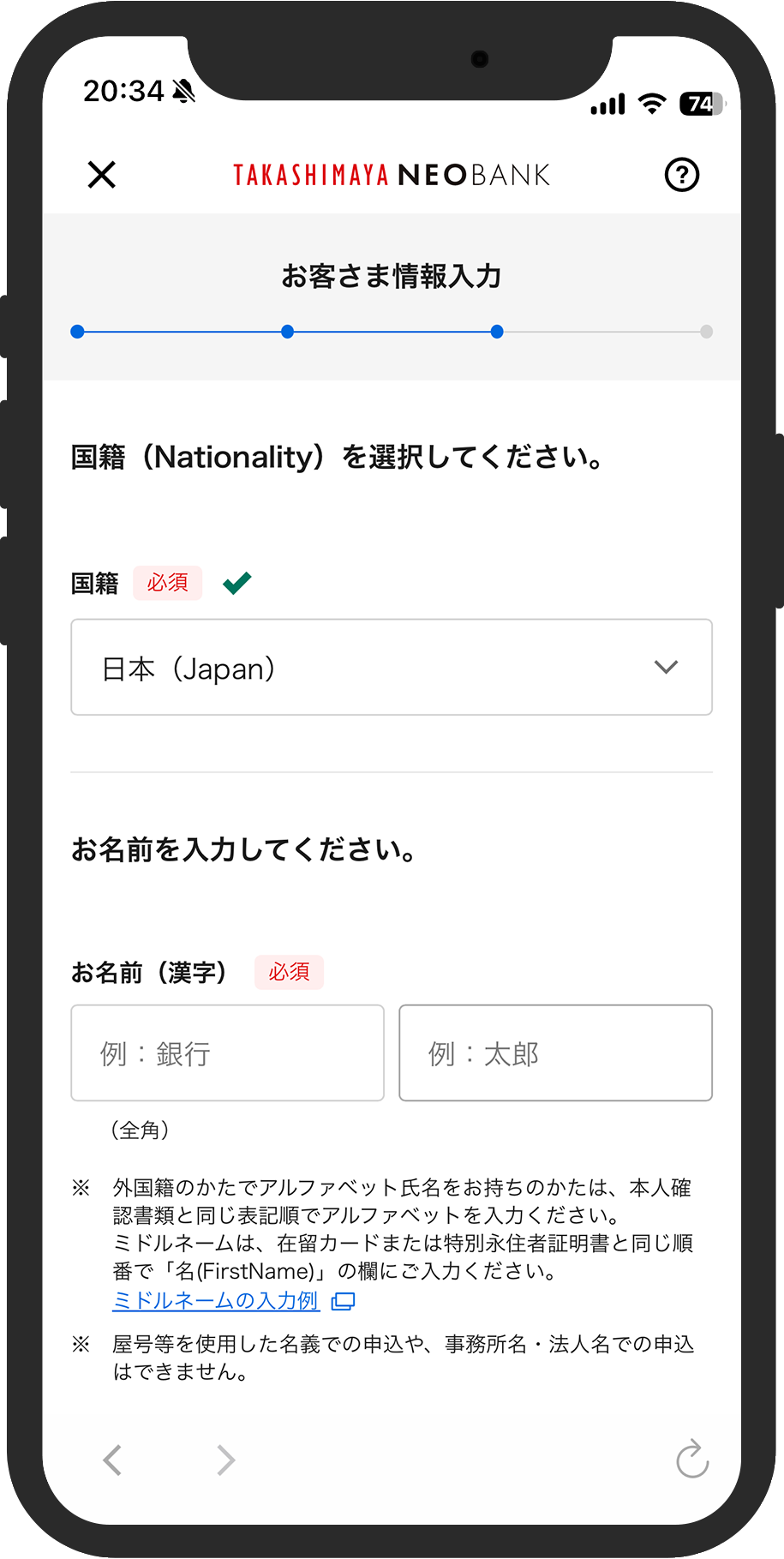Go forward with the browser forward arrow
784x1559 pixels.
(x=225, y=1460)
